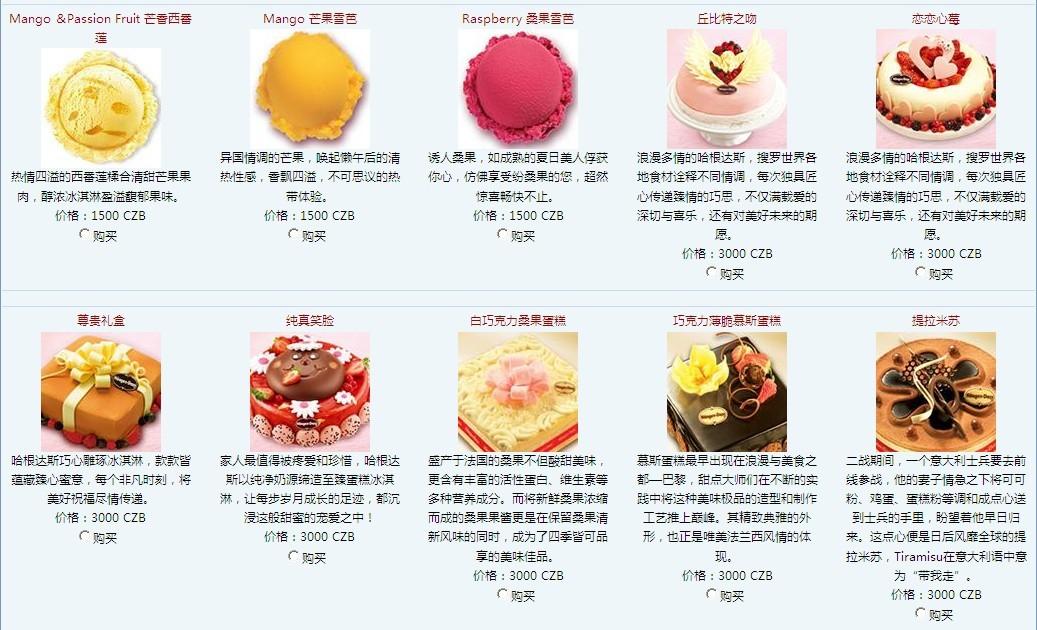
Task: Open the 丘比特之吻 cake image
Action: coord(727,88)
